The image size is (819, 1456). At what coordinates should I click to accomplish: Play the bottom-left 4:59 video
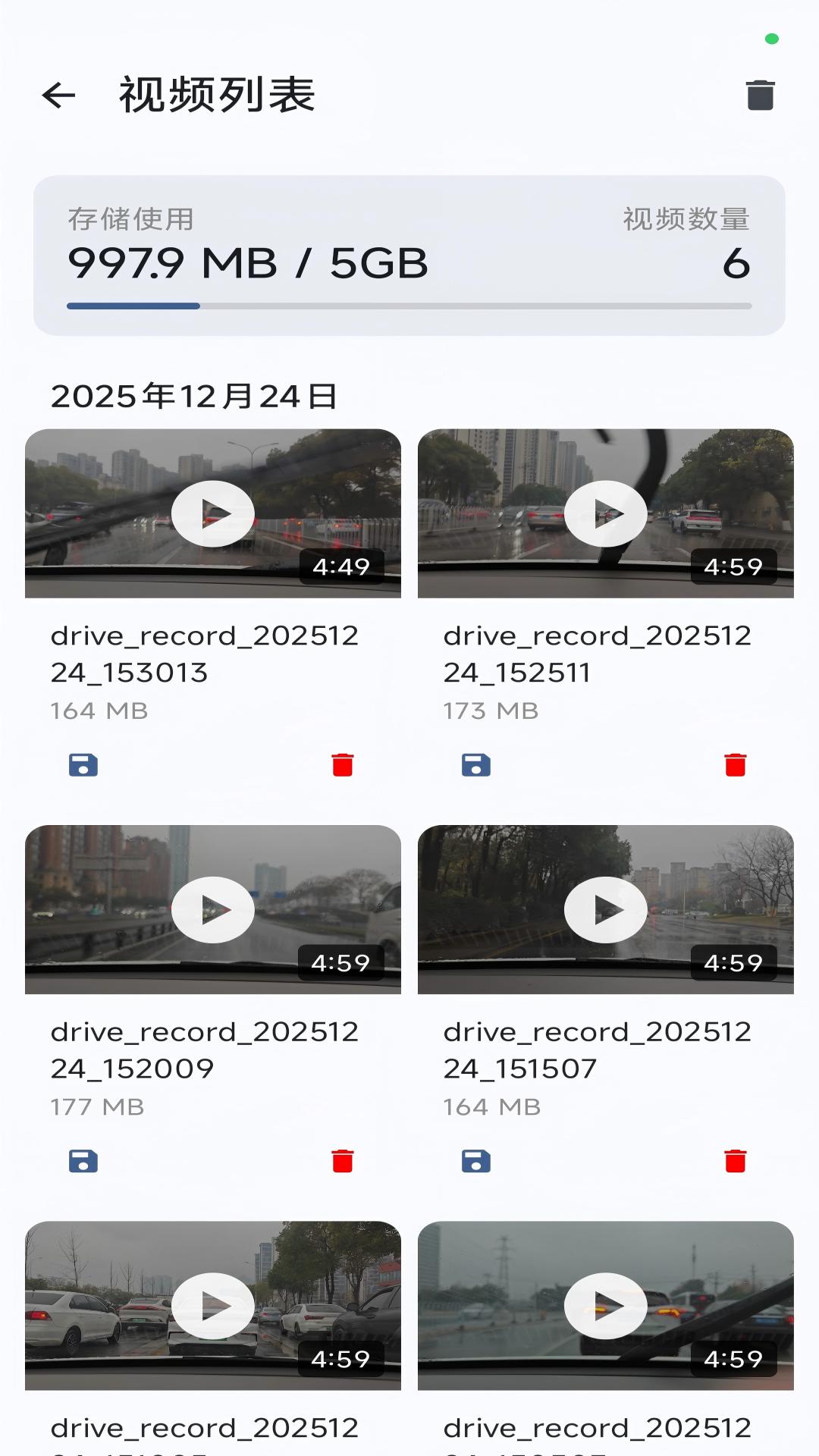point(213,1305)
